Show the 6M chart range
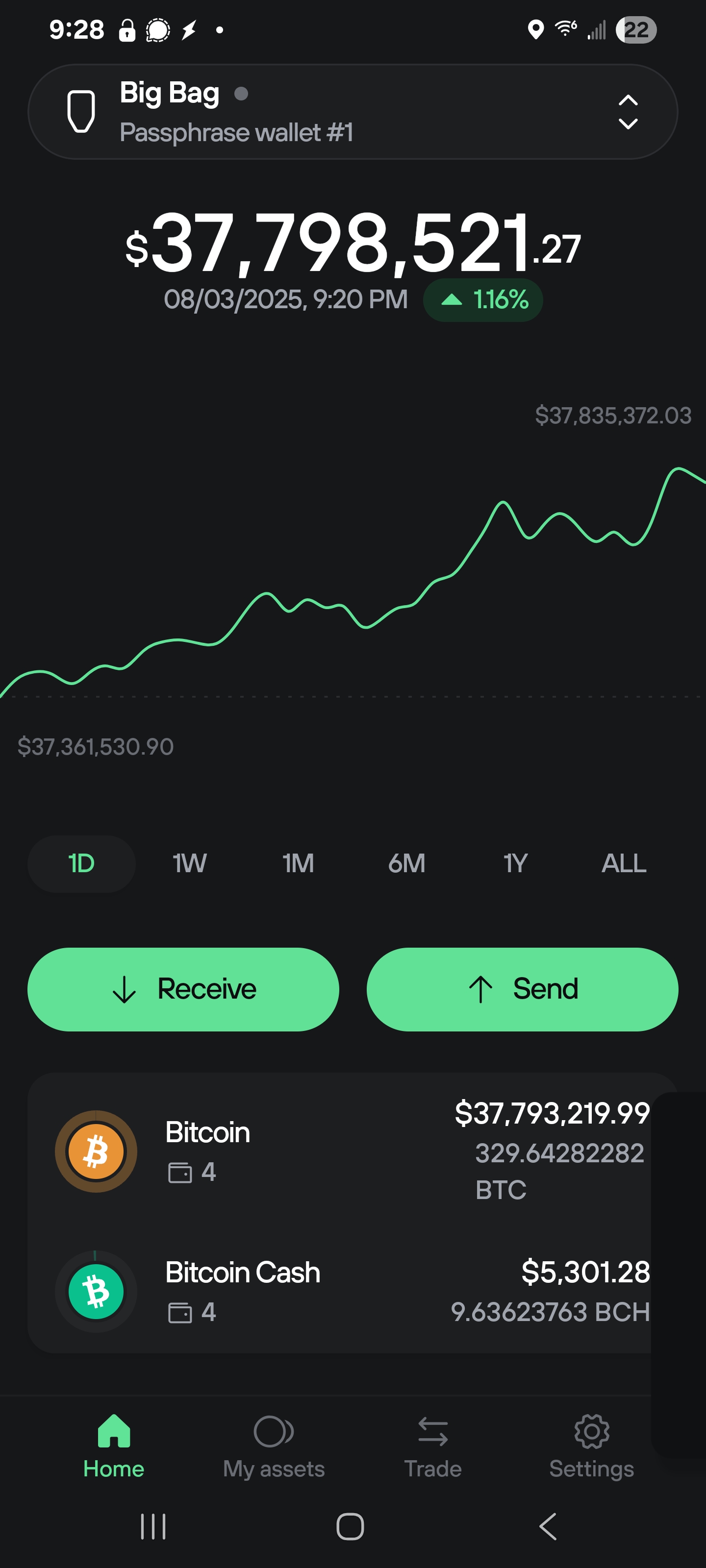This screenshot has height=1568, width=706. pos(407,864)
